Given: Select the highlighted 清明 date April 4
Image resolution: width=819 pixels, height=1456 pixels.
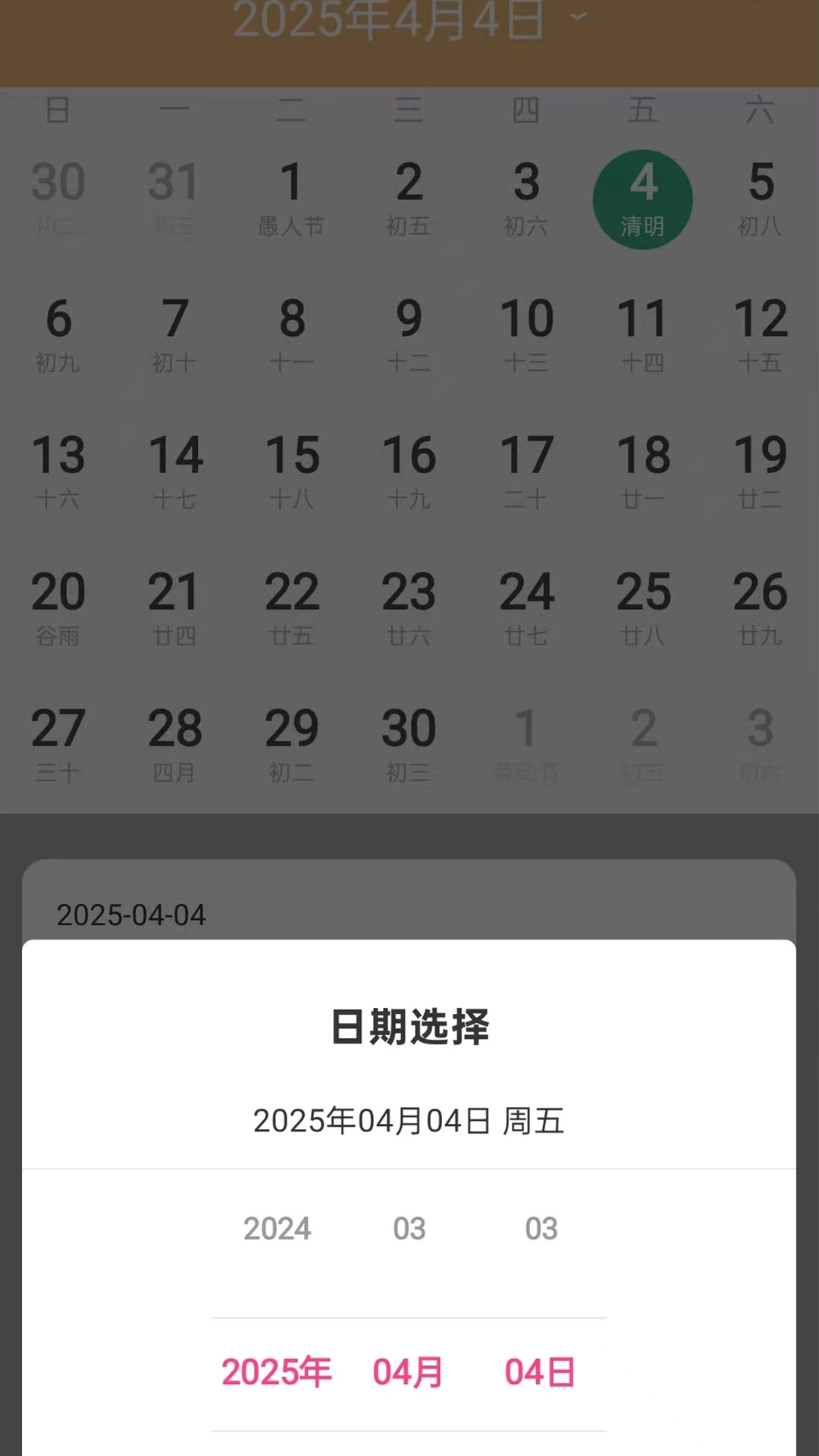Looking at the screenshot, I should (644, 199).
